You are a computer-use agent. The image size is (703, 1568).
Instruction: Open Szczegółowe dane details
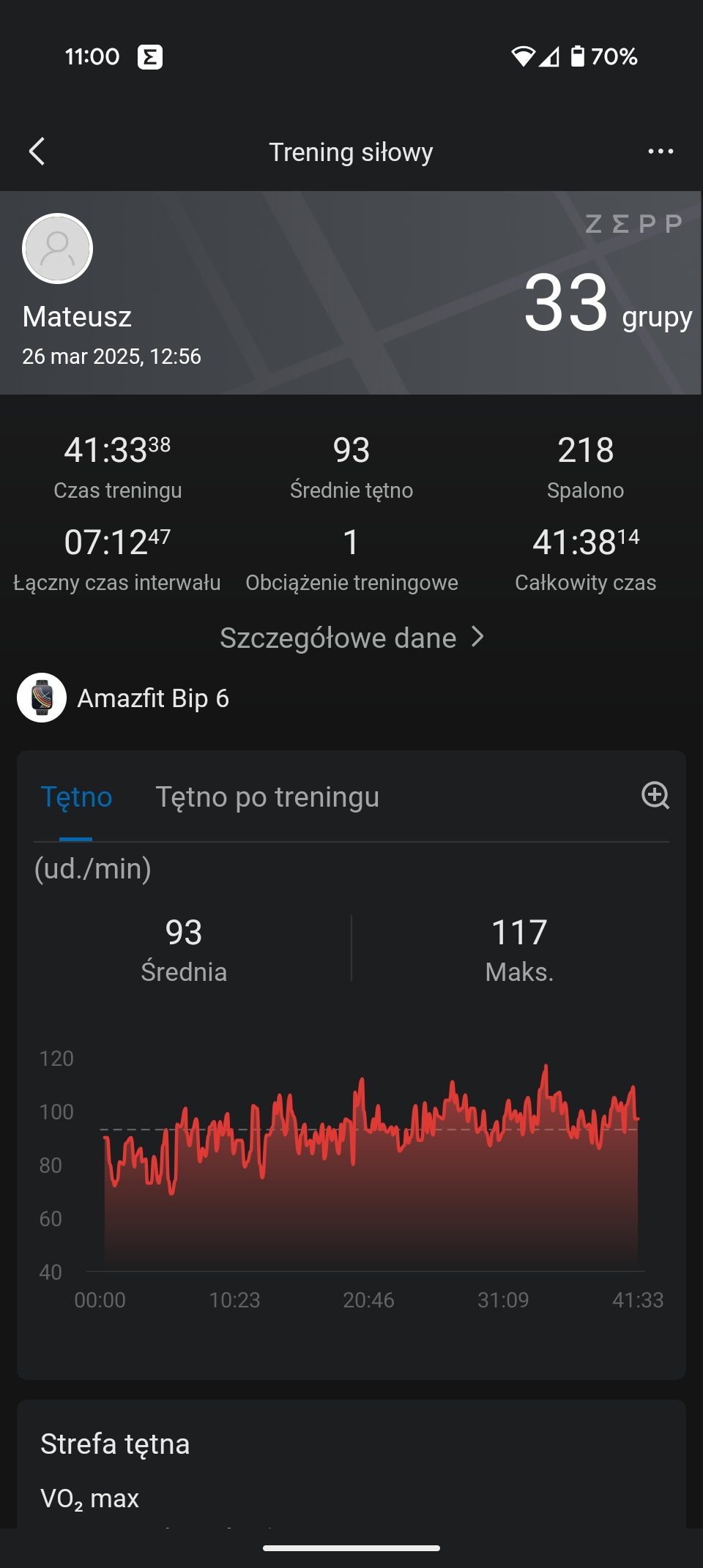351,638
